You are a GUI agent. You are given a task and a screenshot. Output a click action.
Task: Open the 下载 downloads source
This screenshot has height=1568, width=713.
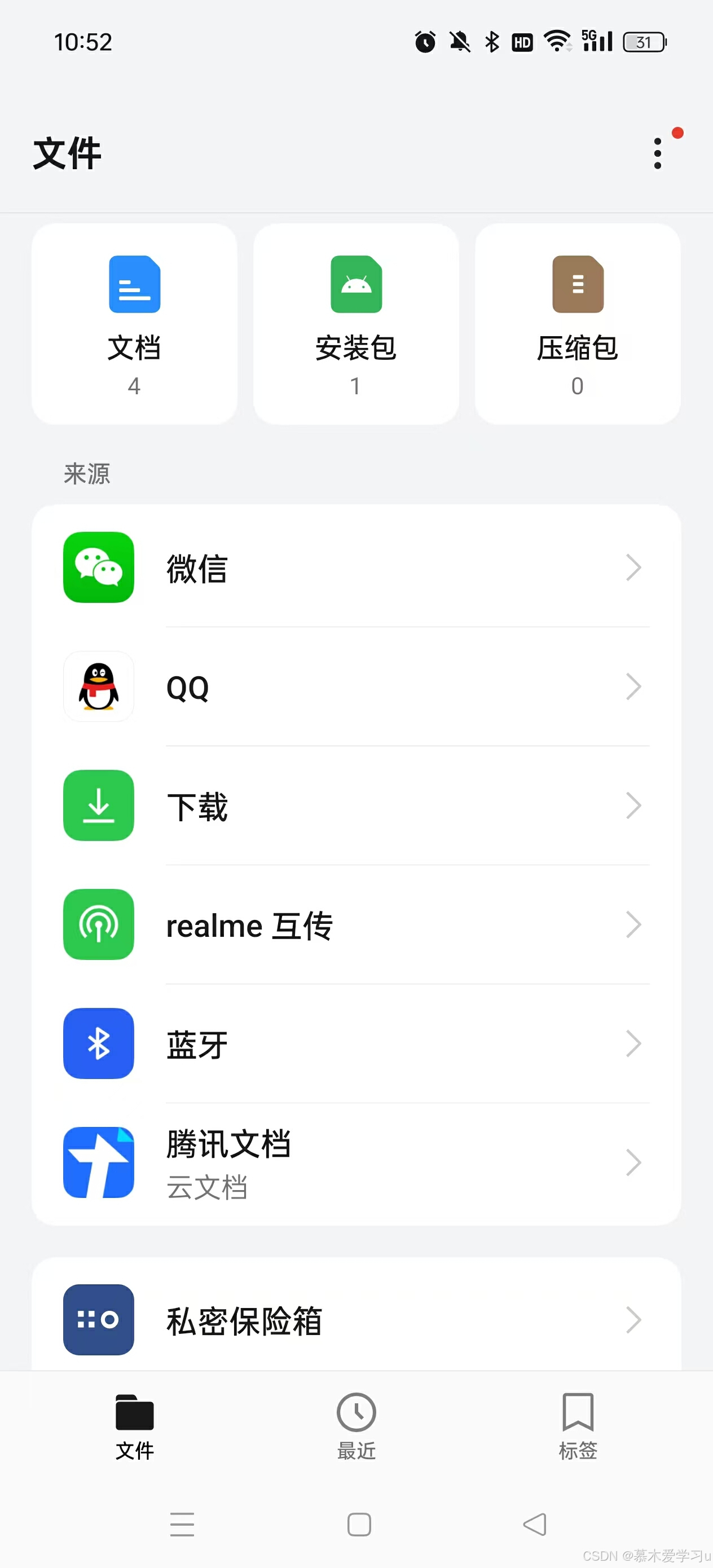[x=356, y=806]
